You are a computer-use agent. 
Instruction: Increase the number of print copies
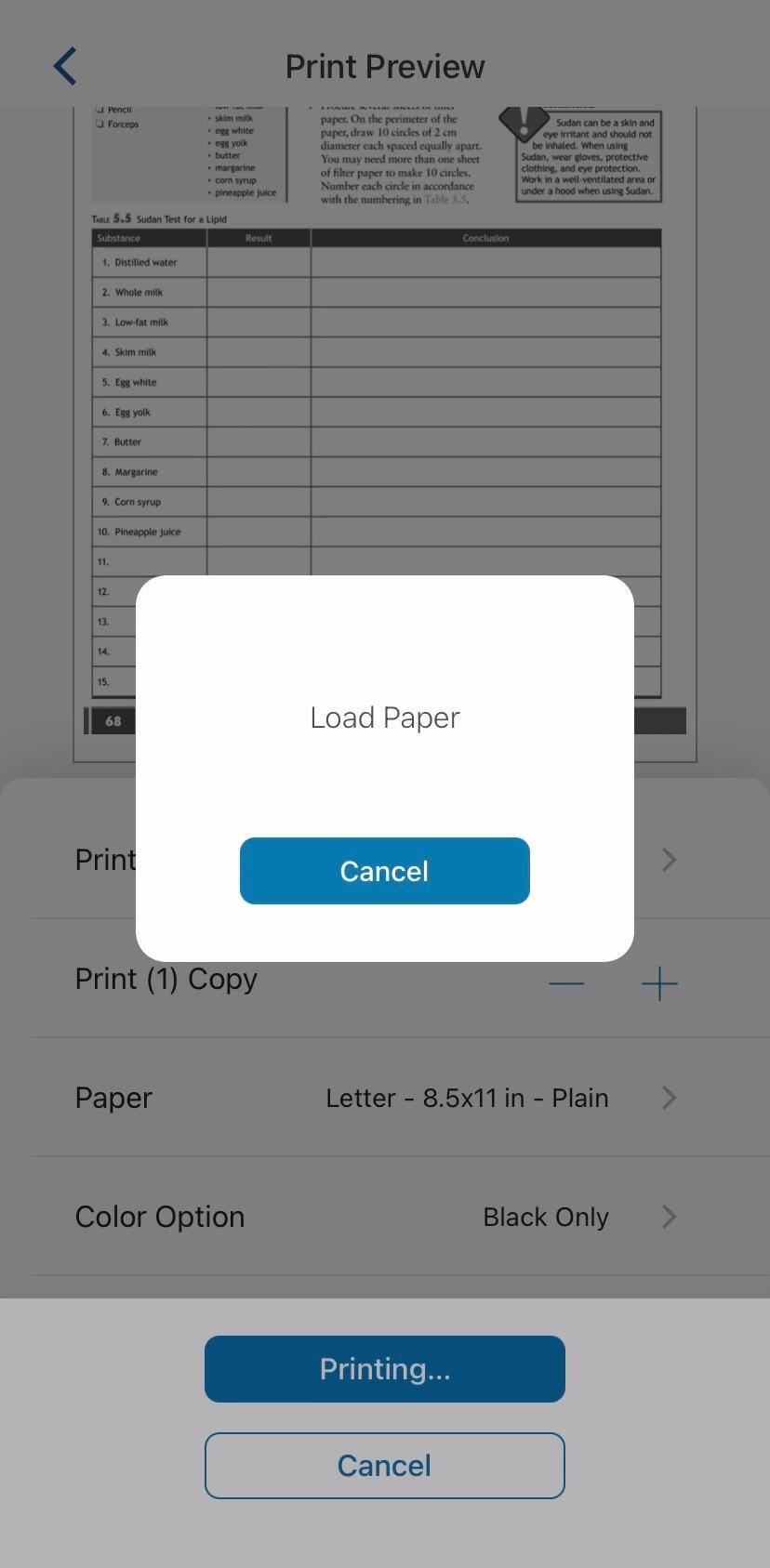tap(659, 983)
